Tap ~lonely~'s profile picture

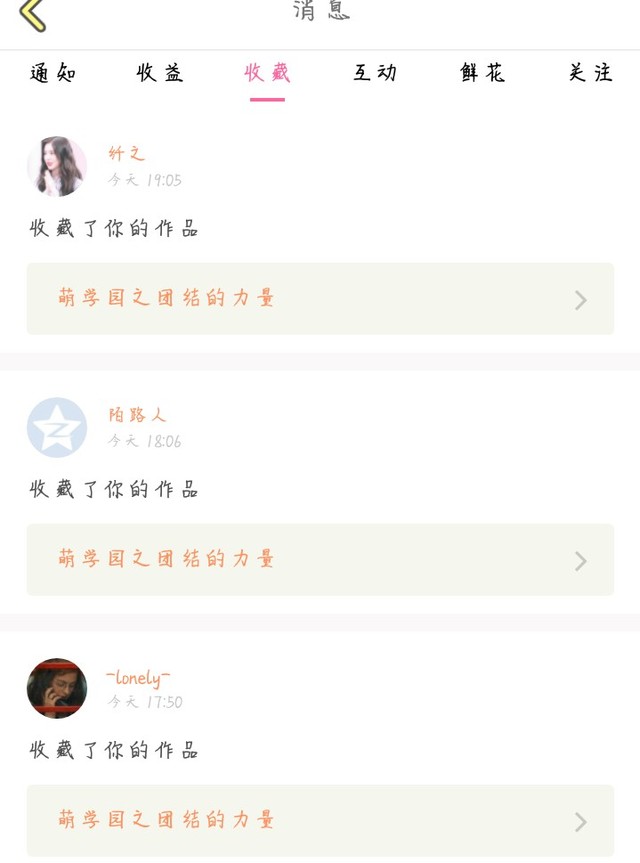[x=57, y=688]
